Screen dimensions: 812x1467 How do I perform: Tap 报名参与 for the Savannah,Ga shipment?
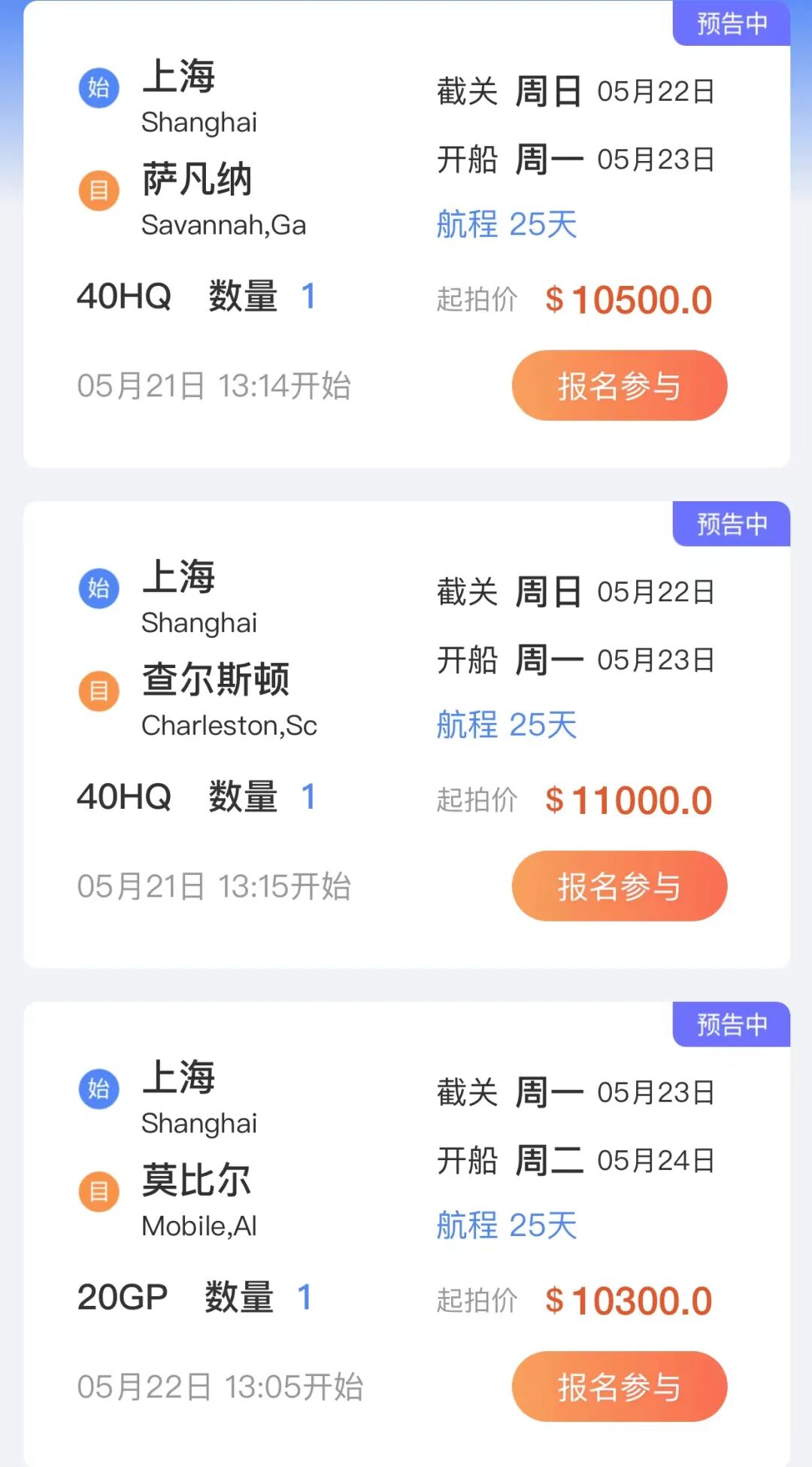[620, 385]
